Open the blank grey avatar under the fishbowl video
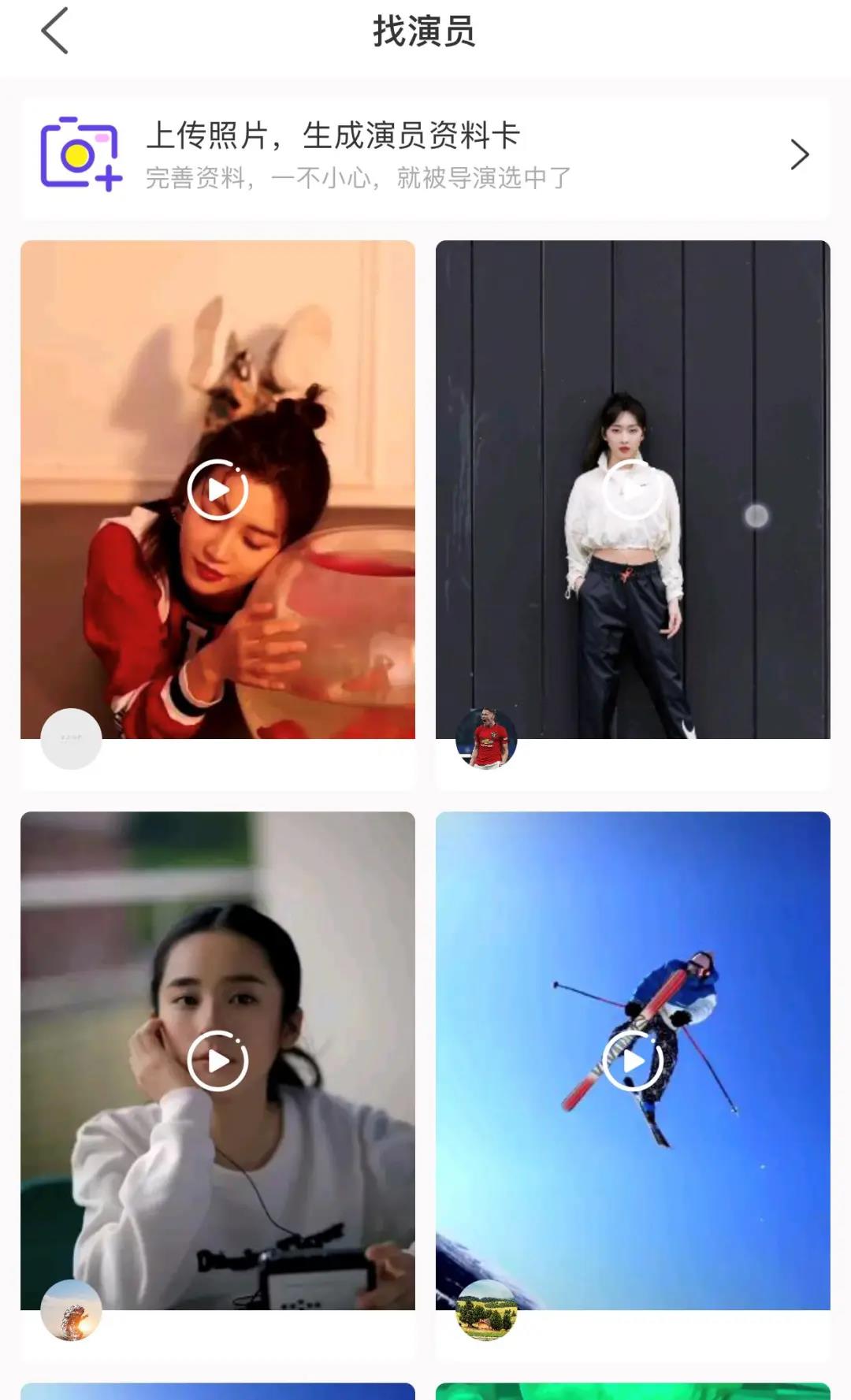851x1400 pixels. 71,738
